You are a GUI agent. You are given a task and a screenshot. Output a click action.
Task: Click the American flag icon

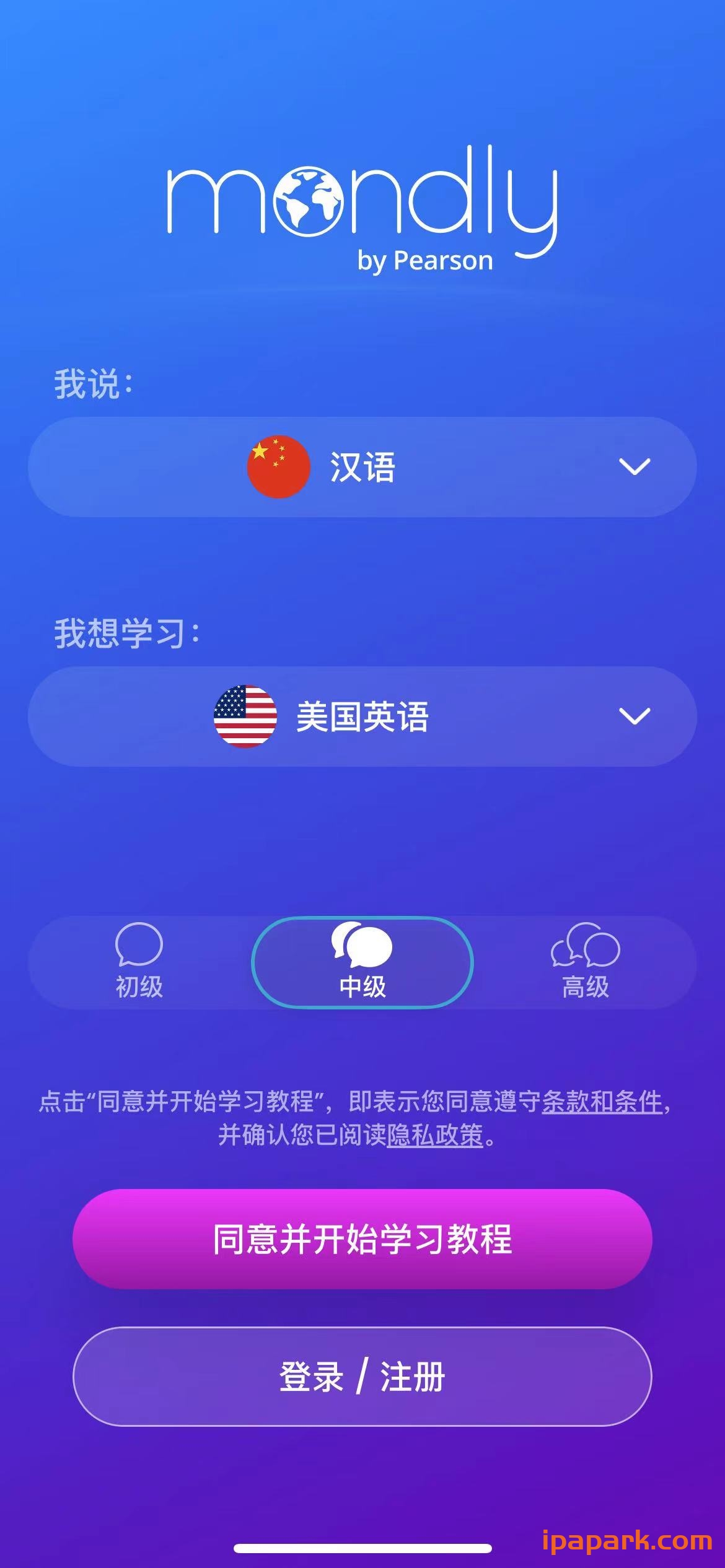click(245, 715)
